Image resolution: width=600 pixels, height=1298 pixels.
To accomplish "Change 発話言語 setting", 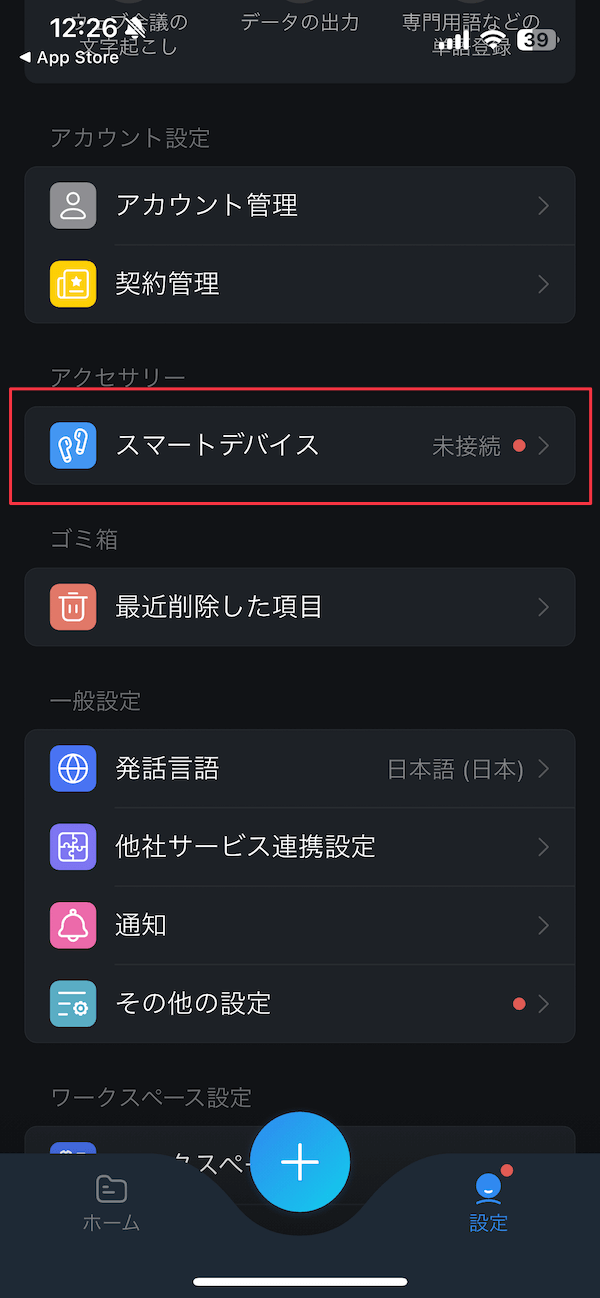I will 300,769.
